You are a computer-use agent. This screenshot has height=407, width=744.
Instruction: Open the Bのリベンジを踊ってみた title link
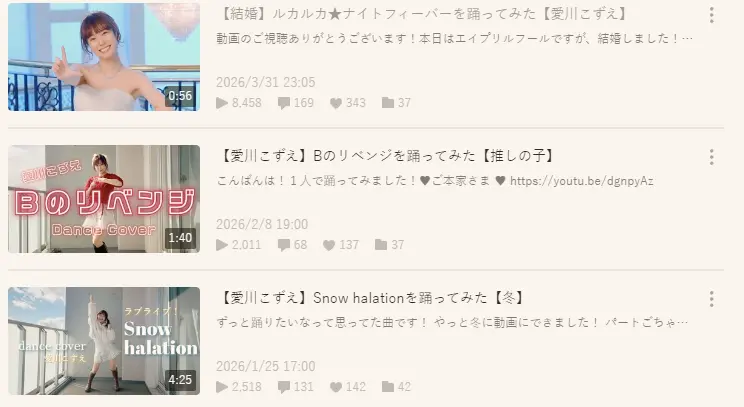click(386, 157)
